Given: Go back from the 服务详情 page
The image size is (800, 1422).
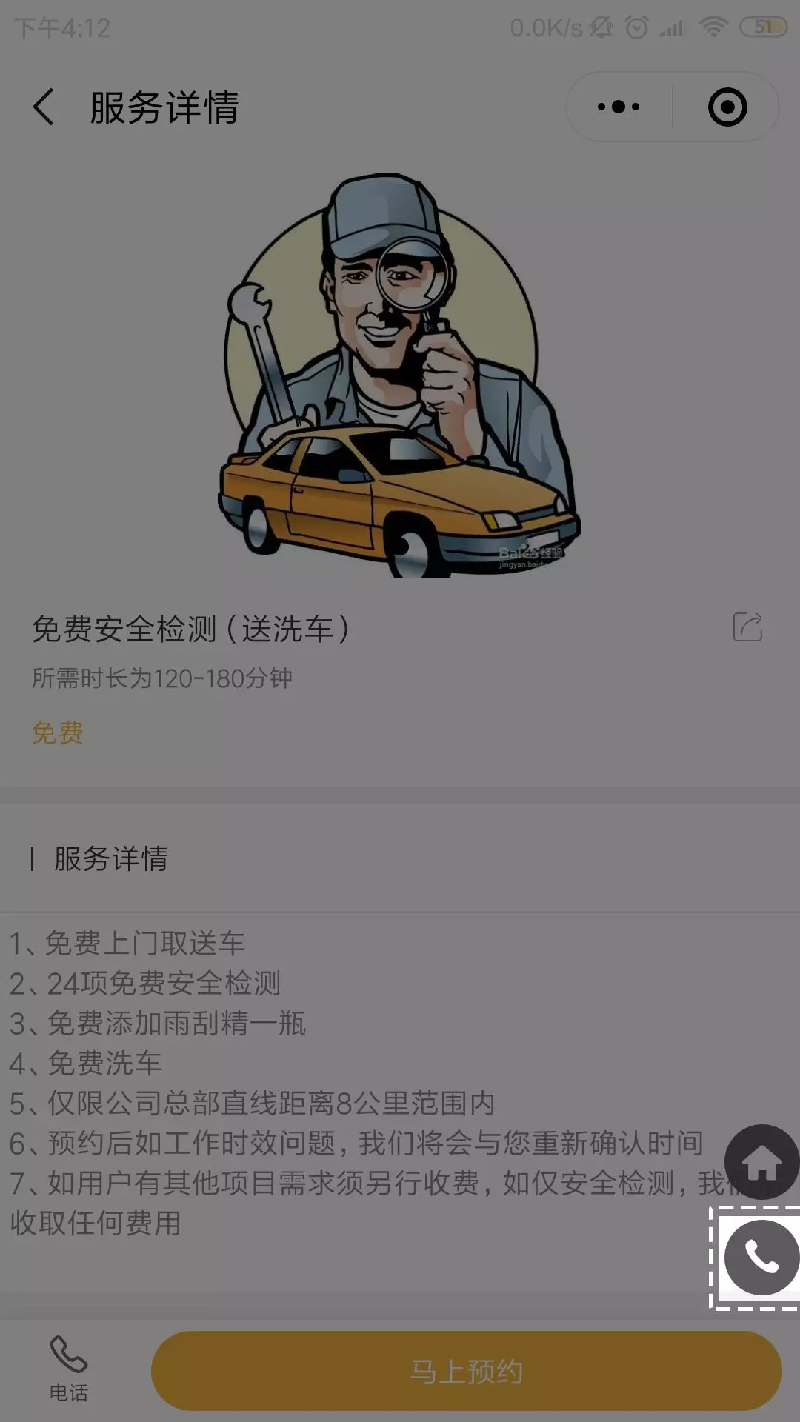Looking at the screenshot, I should pyautogui.click(x=44, y=107).
